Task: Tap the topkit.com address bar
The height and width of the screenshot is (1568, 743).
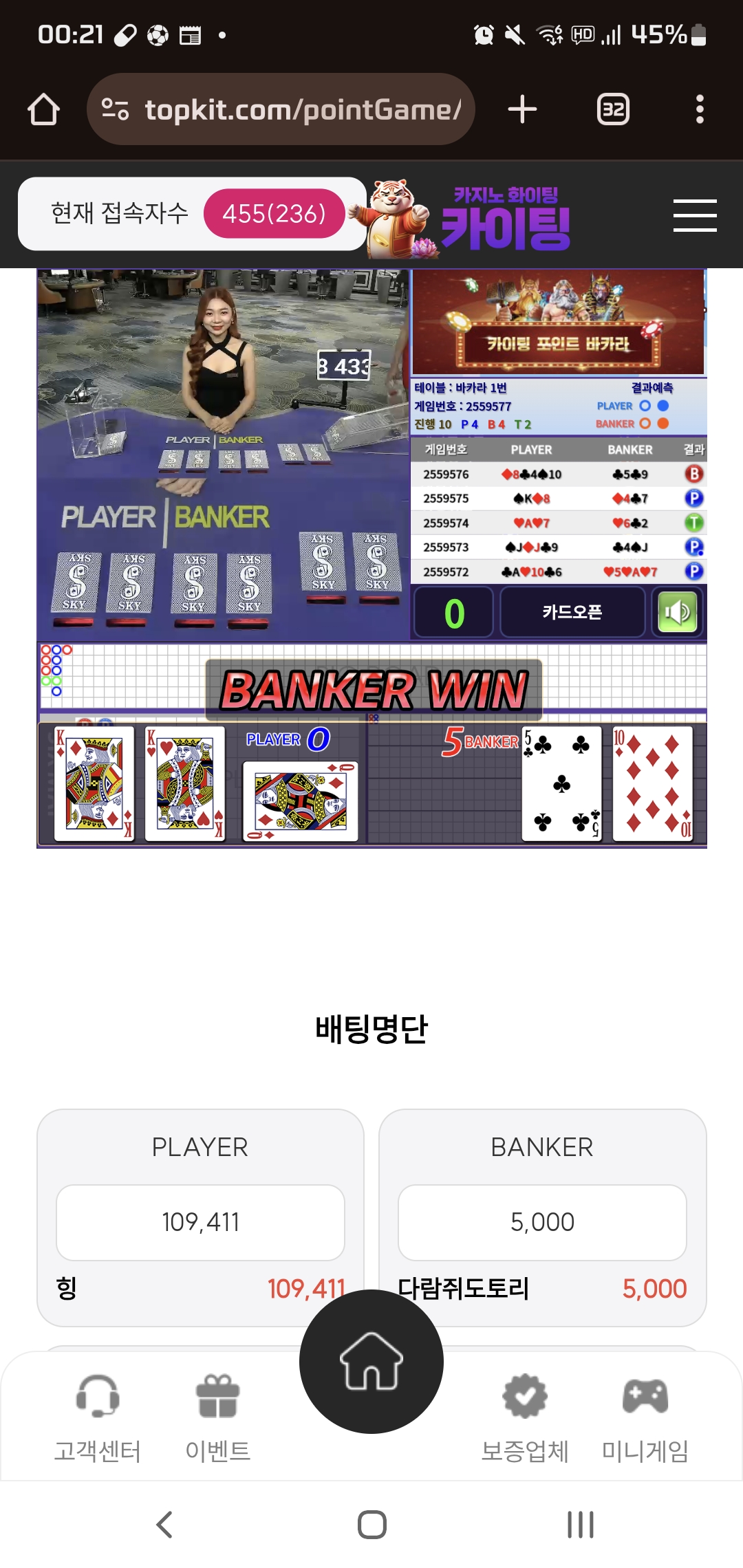Action: [282, 109]
